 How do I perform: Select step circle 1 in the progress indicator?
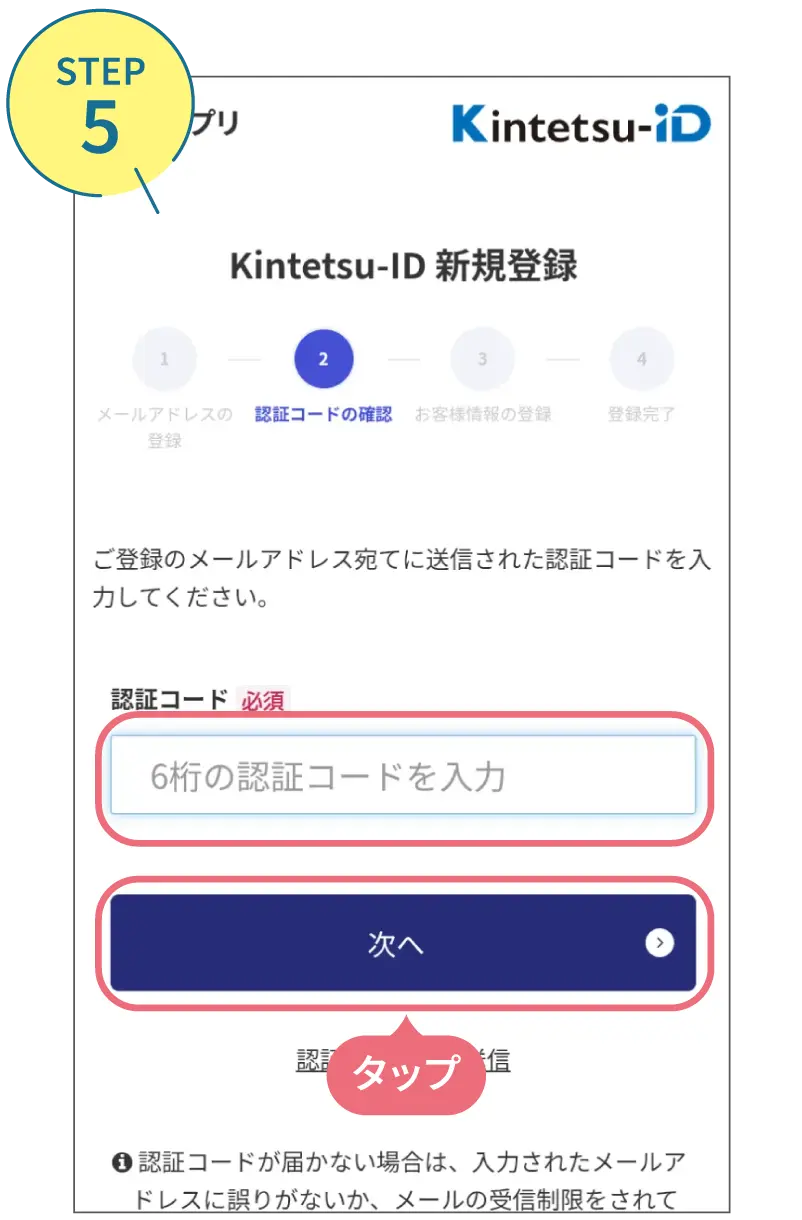click(x=164, y=358)
